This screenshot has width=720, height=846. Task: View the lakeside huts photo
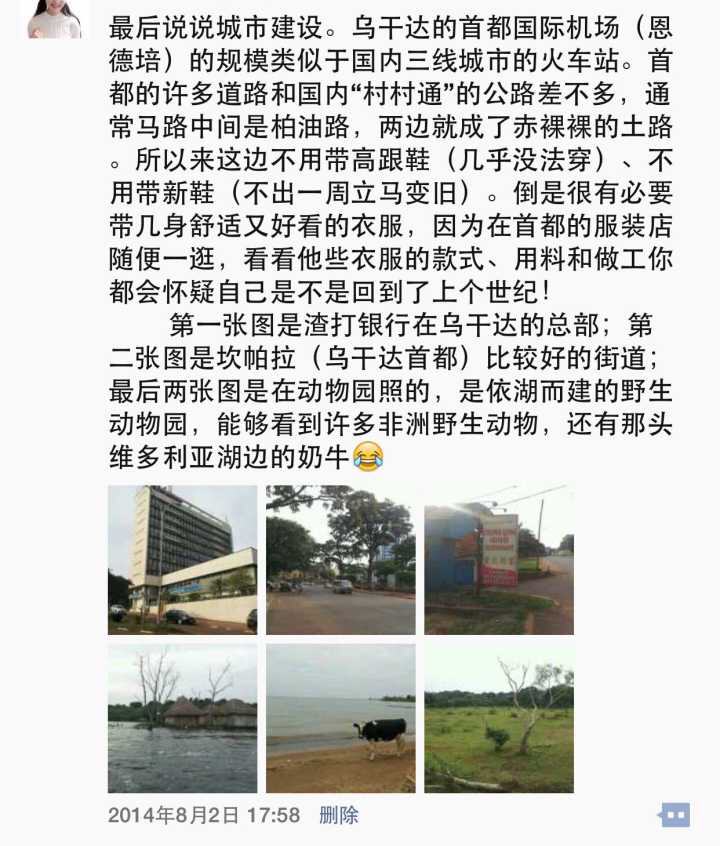point(182,718)
